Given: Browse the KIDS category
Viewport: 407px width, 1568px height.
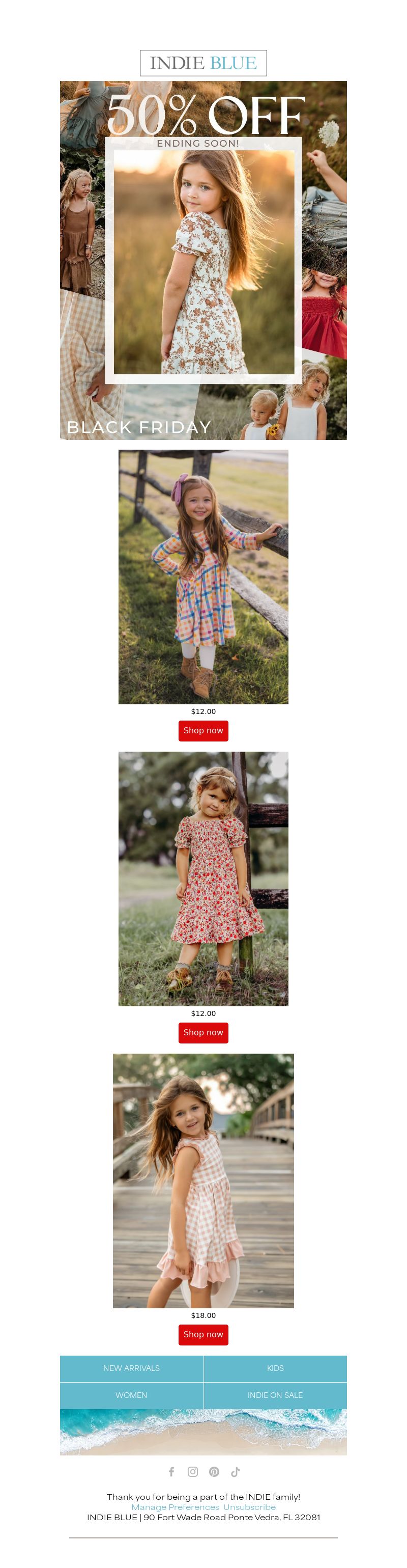Looking at the screenshot, I should [x=275, y=1368].
